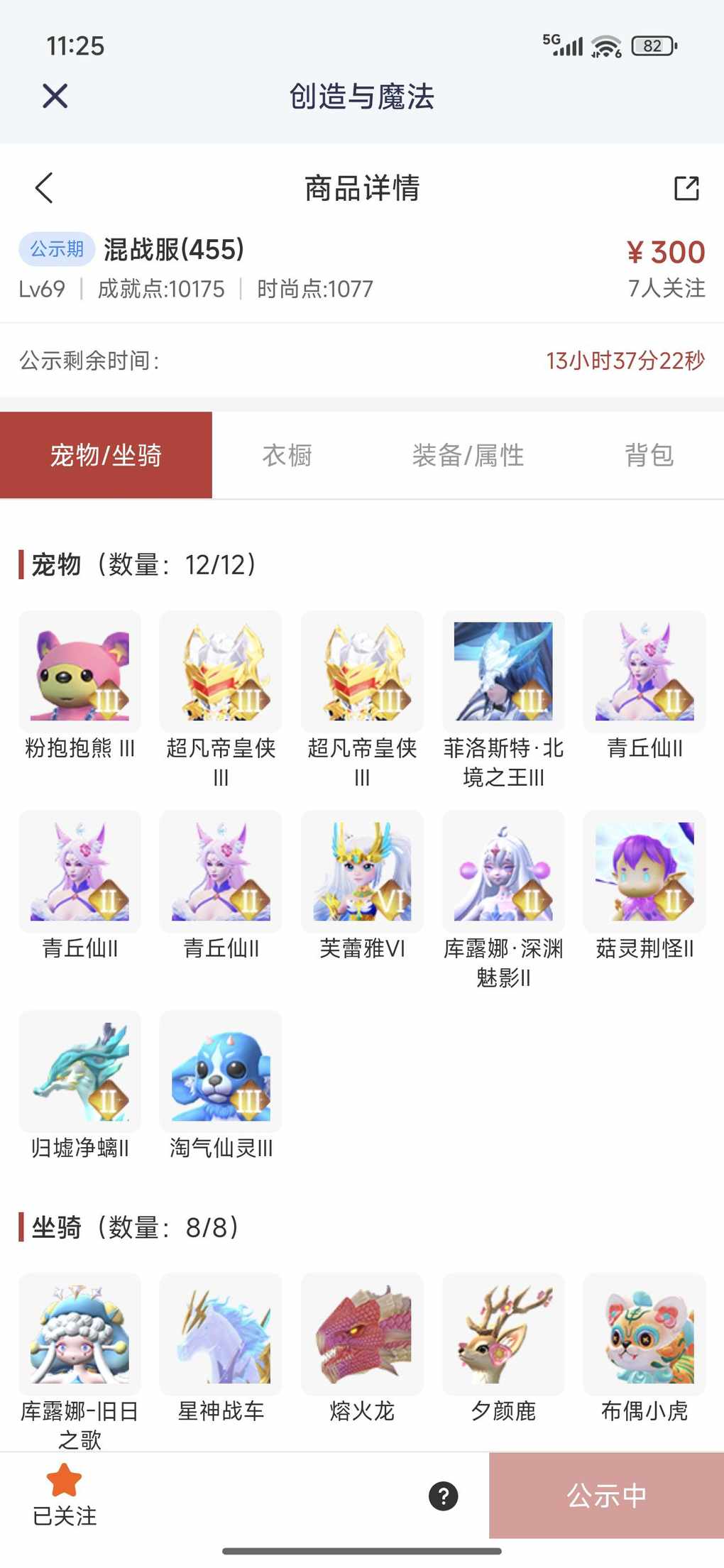Go back from 商品详情
The width and height of the screenshot is (724, 1568).
(x=44, y=188)
